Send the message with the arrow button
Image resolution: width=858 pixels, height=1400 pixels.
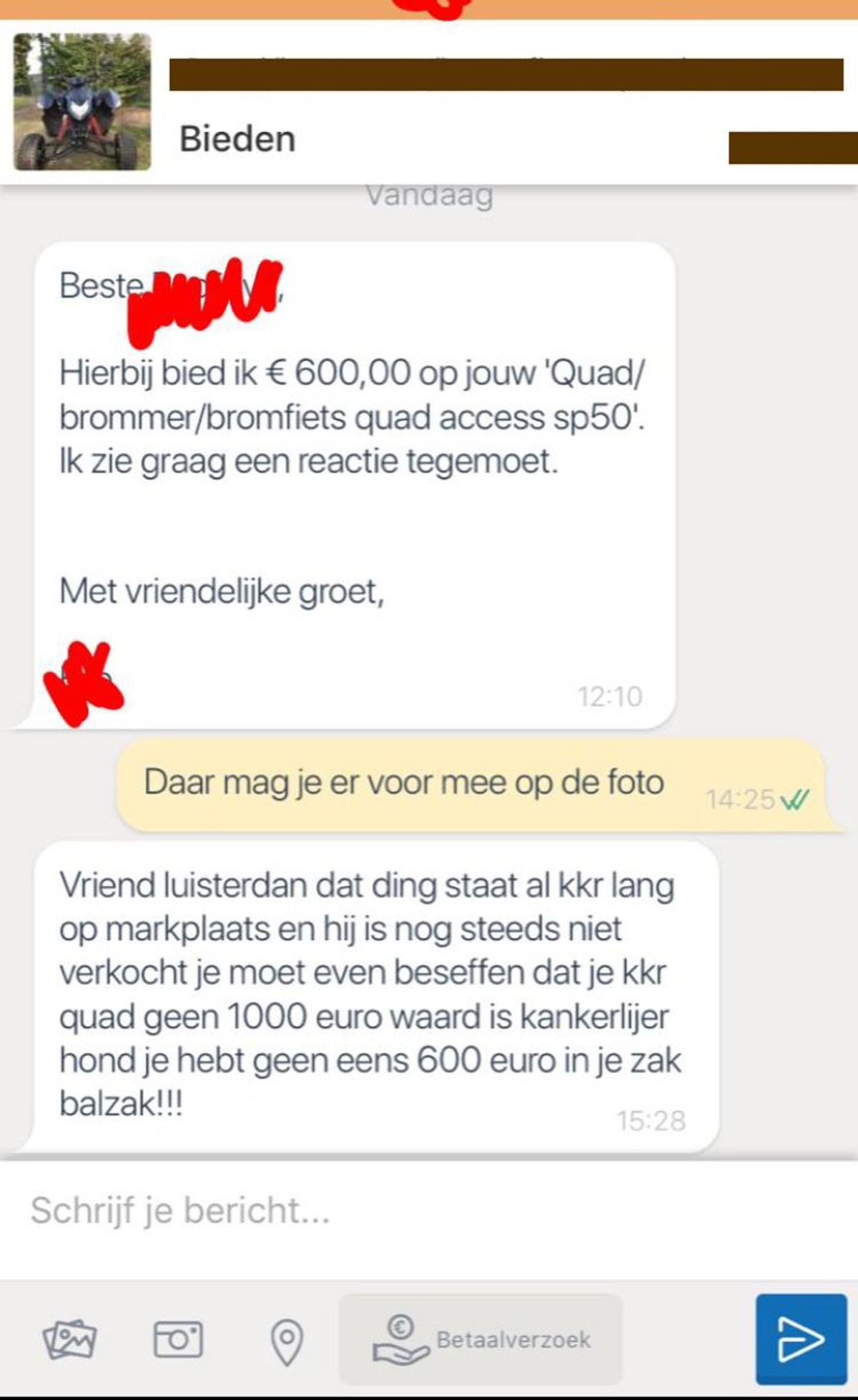pyautogui.click(x=801, y=1339)
